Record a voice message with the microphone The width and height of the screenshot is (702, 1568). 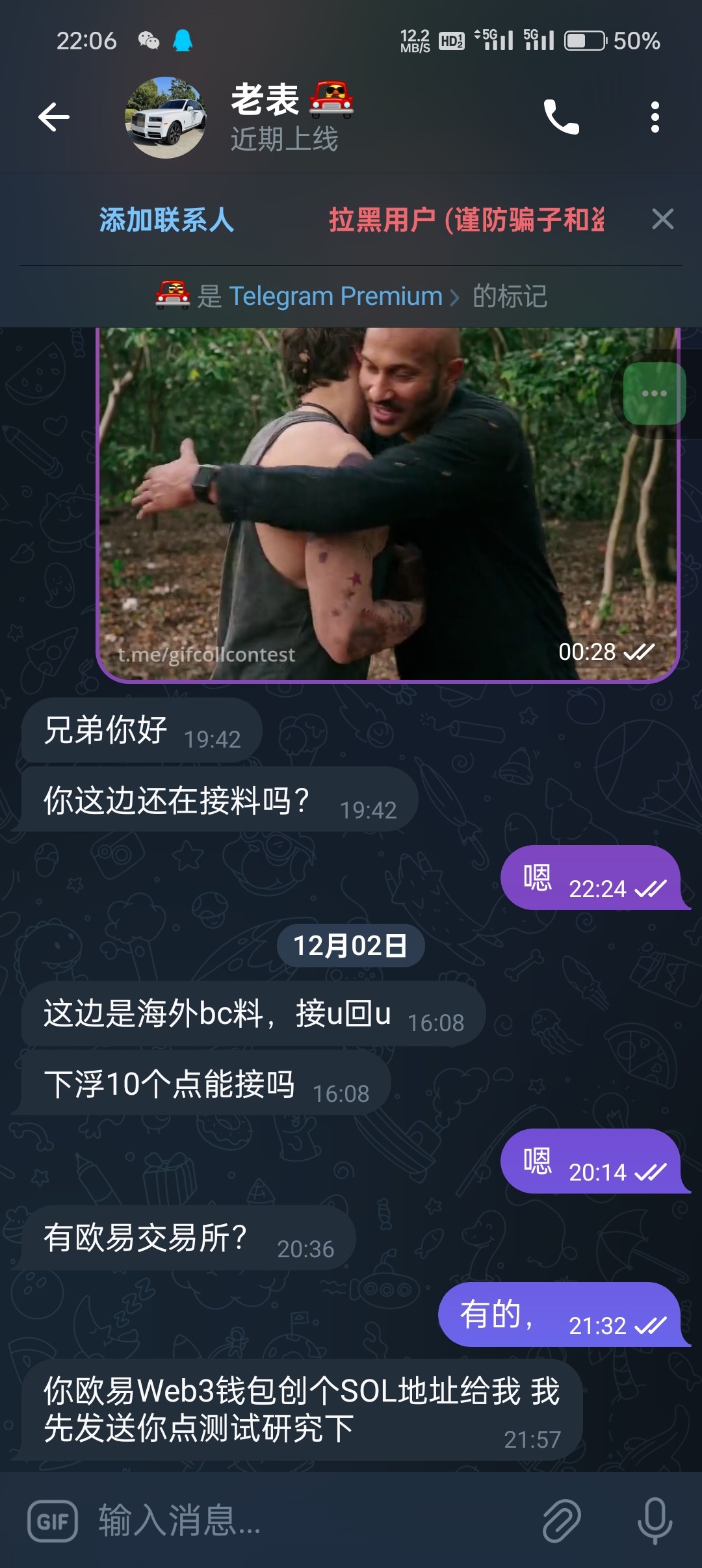(655, 1521)
